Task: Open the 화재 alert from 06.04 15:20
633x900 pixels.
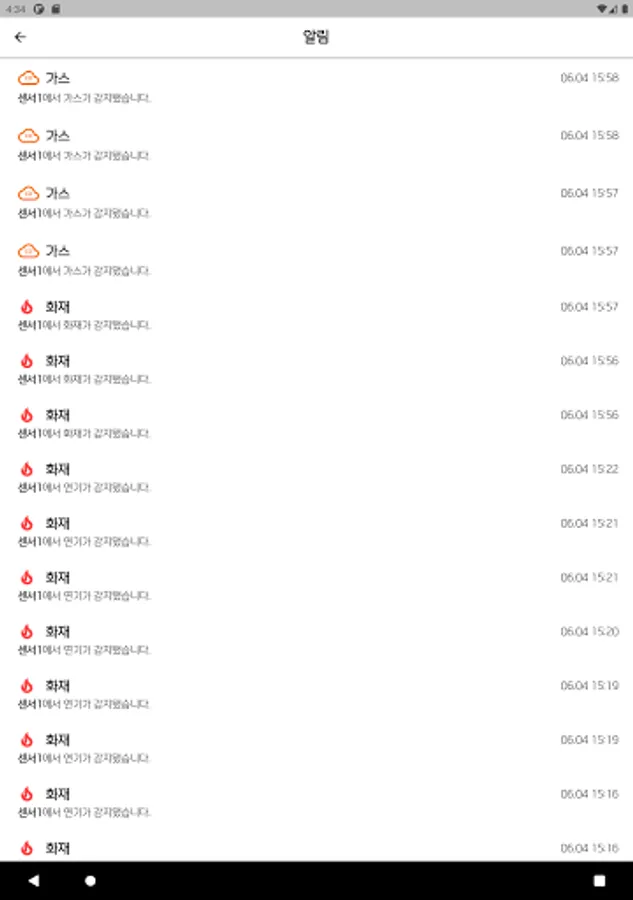Action: pos(316,640)
